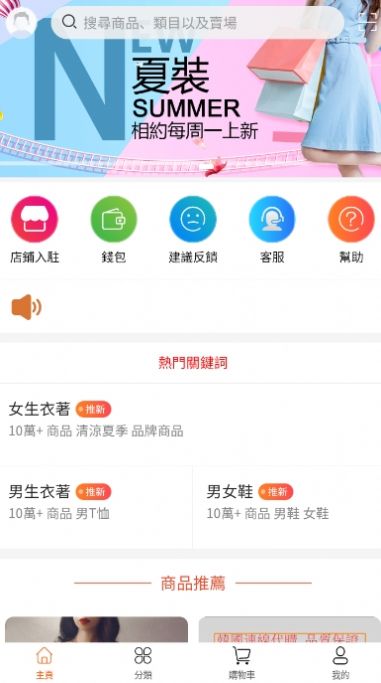Tap the search box for products
Screen dimensions: 381x683
197,22
